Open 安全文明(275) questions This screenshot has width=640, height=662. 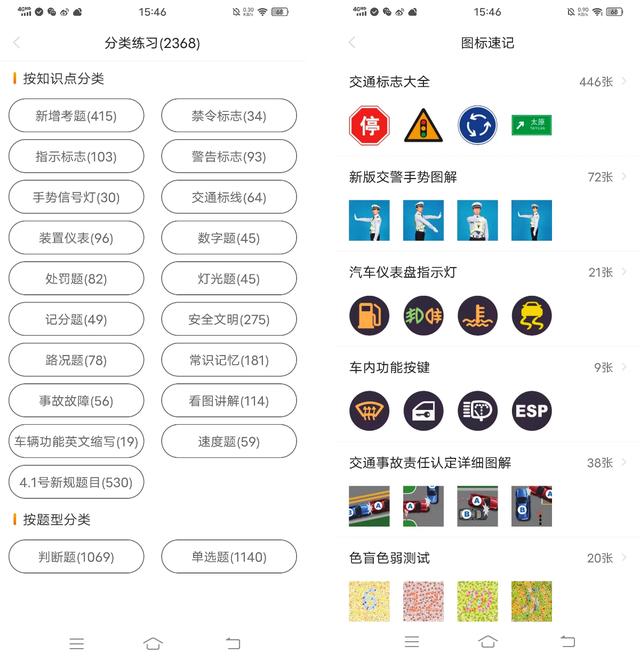[229, 320]
